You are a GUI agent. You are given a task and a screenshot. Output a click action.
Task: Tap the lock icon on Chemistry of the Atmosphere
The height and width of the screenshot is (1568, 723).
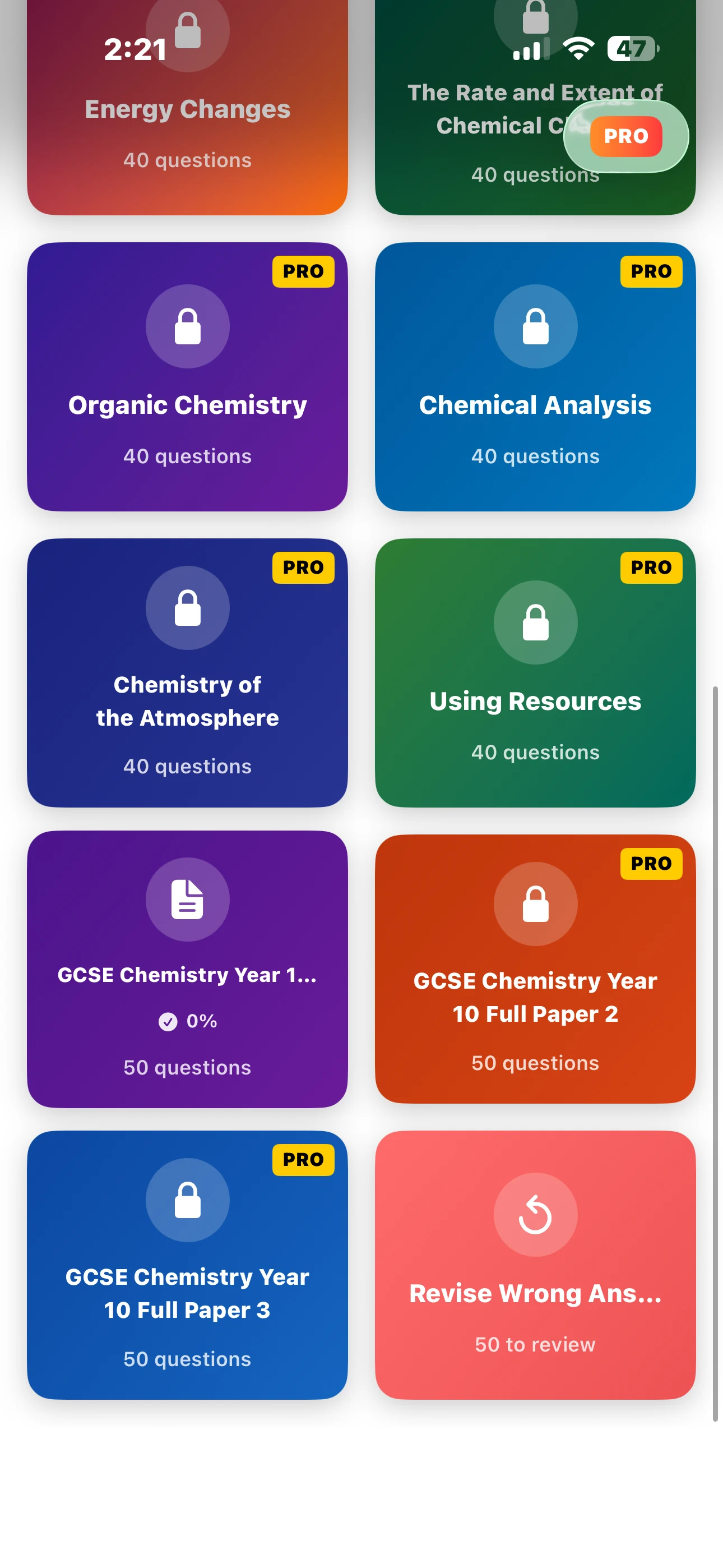click(x=187, y=608)
